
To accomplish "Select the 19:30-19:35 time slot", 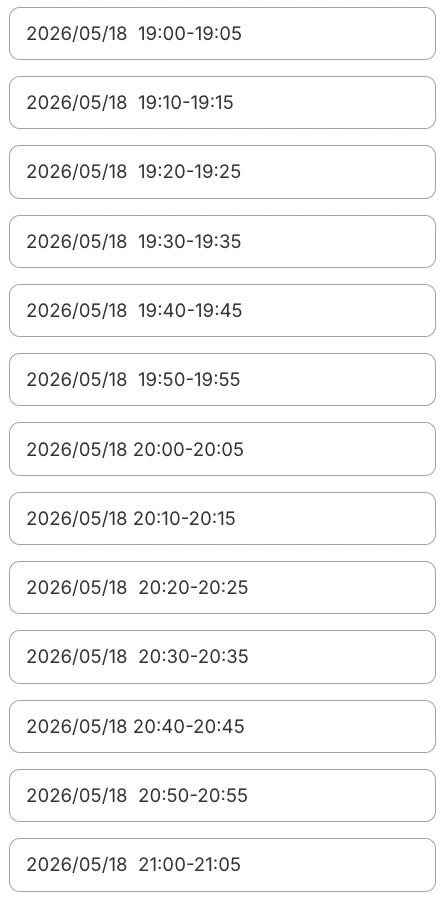I will [x=222, y=241].
